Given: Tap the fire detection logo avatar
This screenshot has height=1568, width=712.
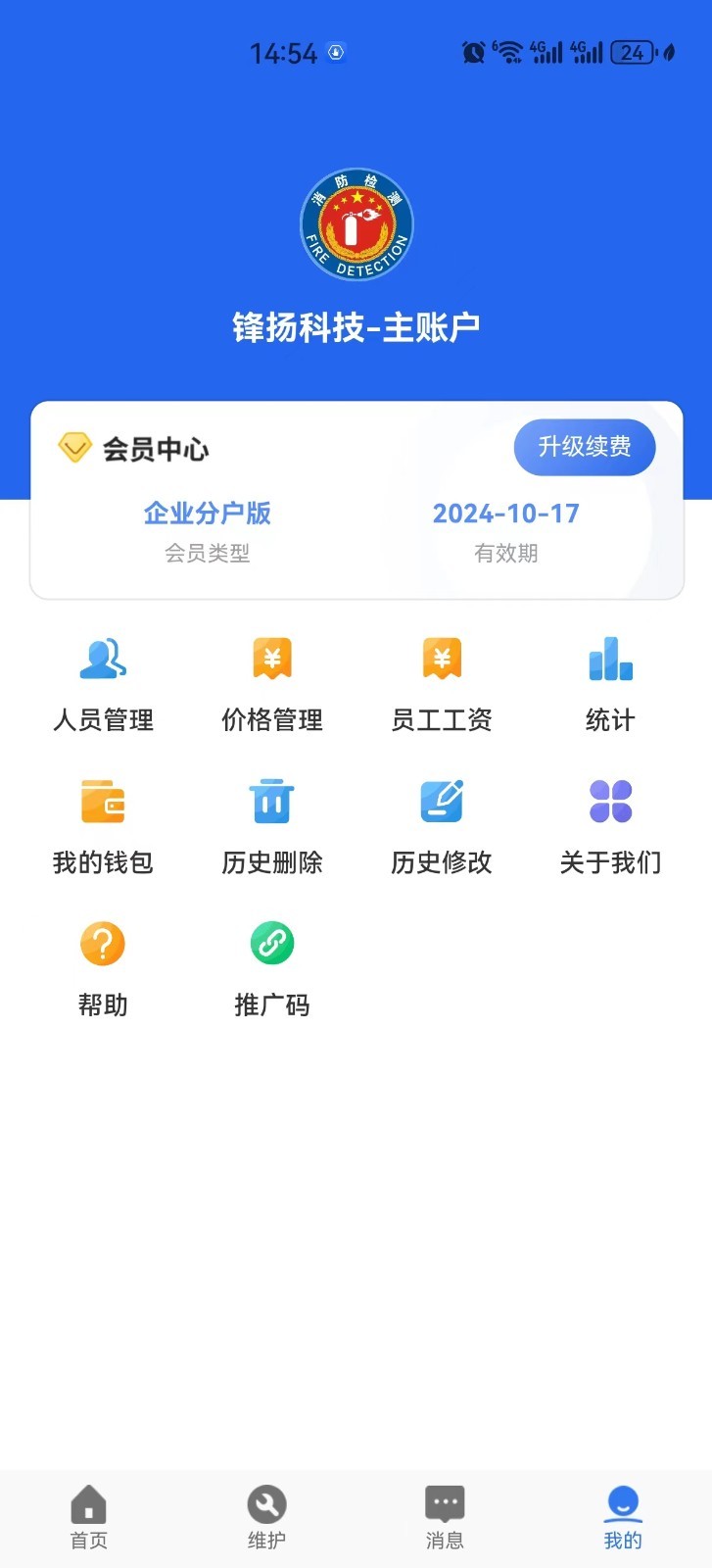Looking at the screenshot, I should [x=356, y=224].
